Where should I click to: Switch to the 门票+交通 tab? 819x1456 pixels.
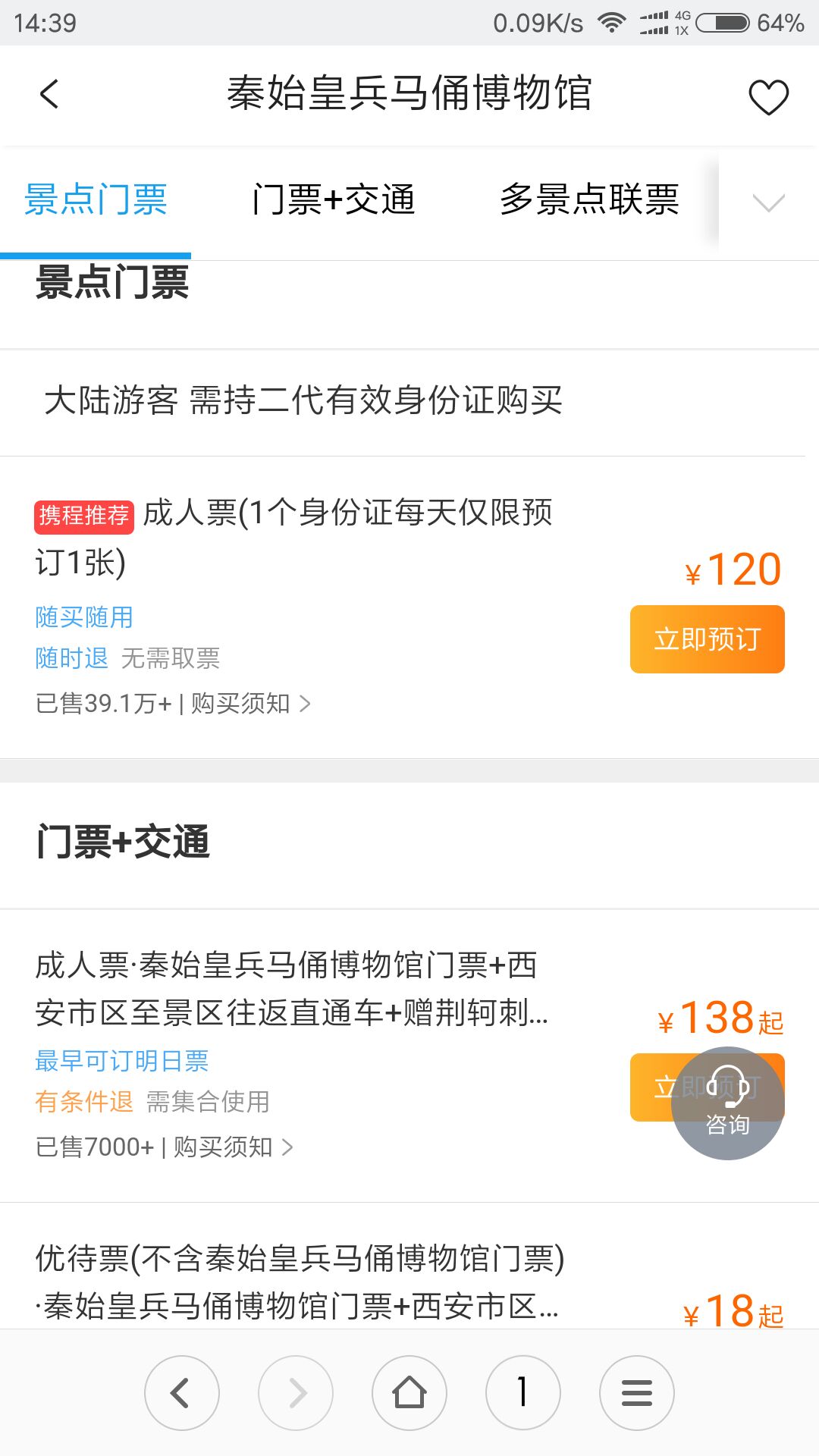[334, 200]
